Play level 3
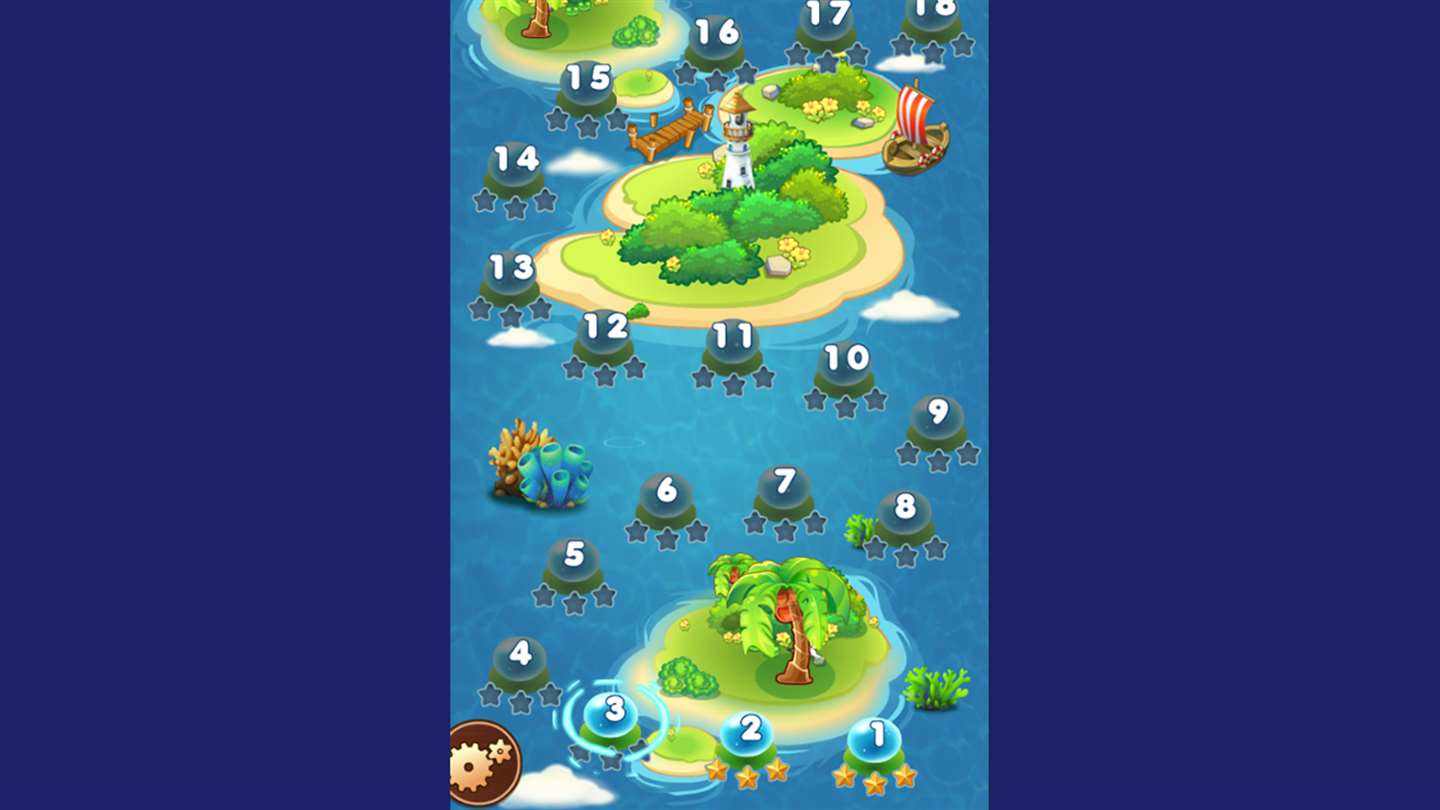The height and width of the screenshot is (810, 1440). coord(613,715)
